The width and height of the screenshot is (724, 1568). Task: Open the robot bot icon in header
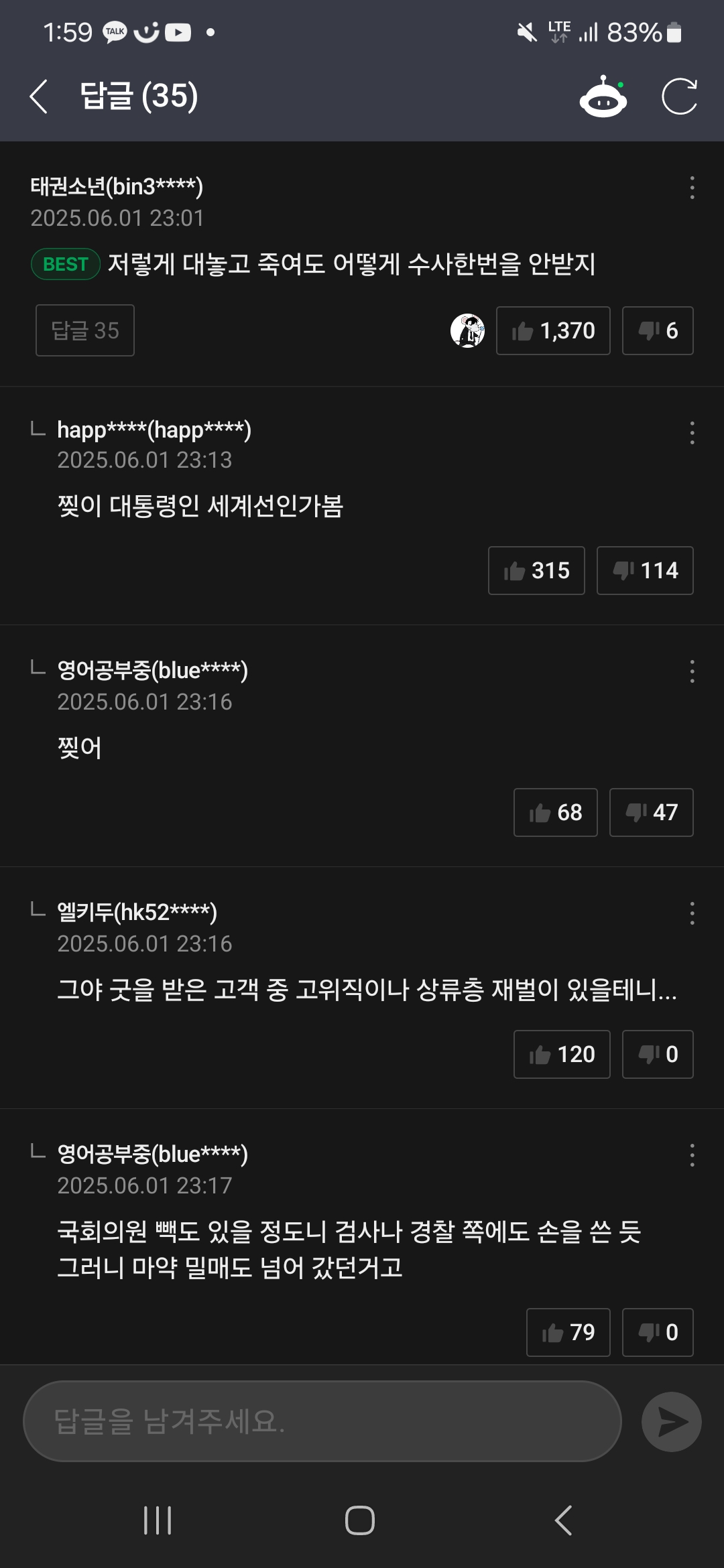point(603,96)
